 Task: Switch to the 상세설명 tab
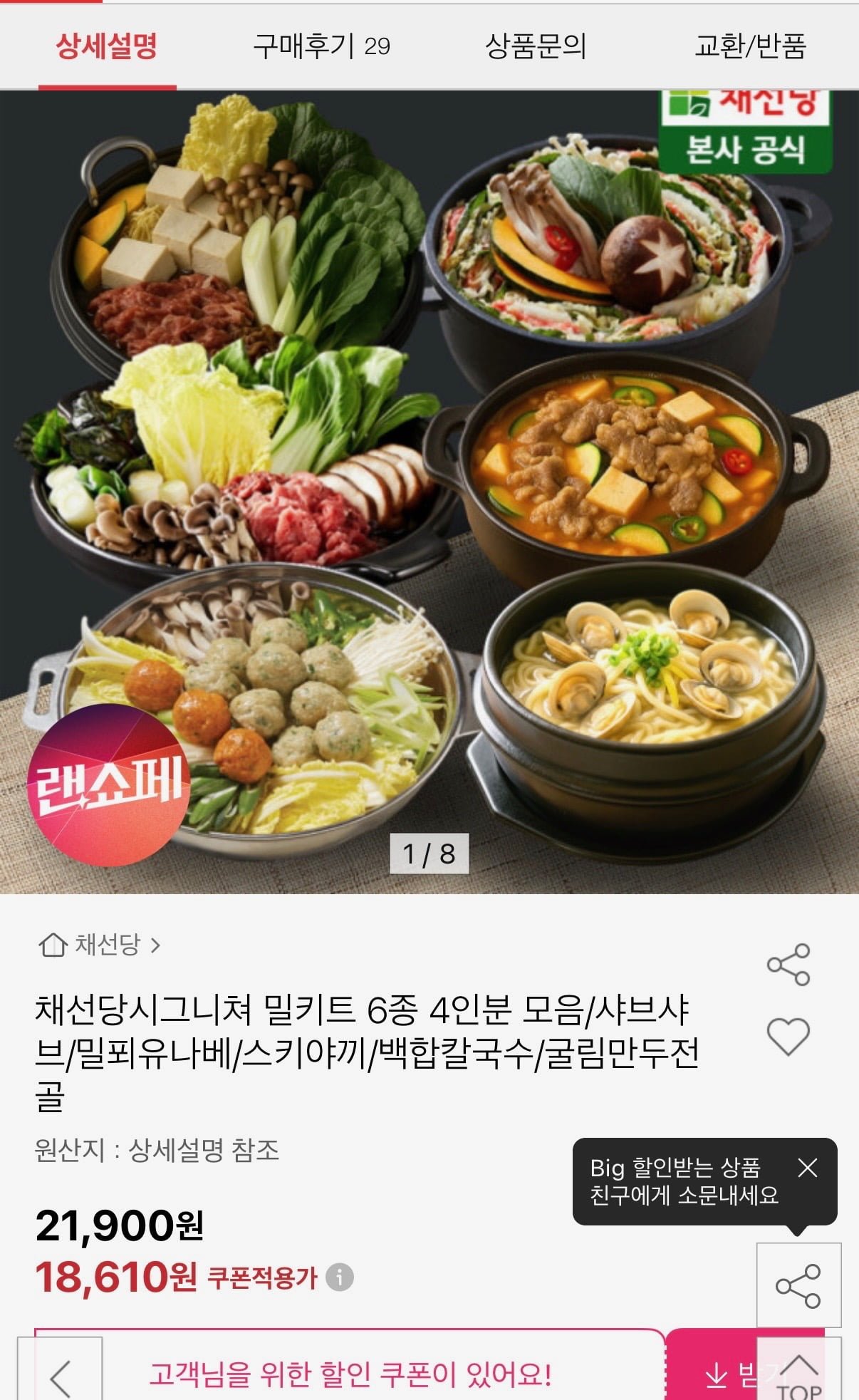[107, 47]
